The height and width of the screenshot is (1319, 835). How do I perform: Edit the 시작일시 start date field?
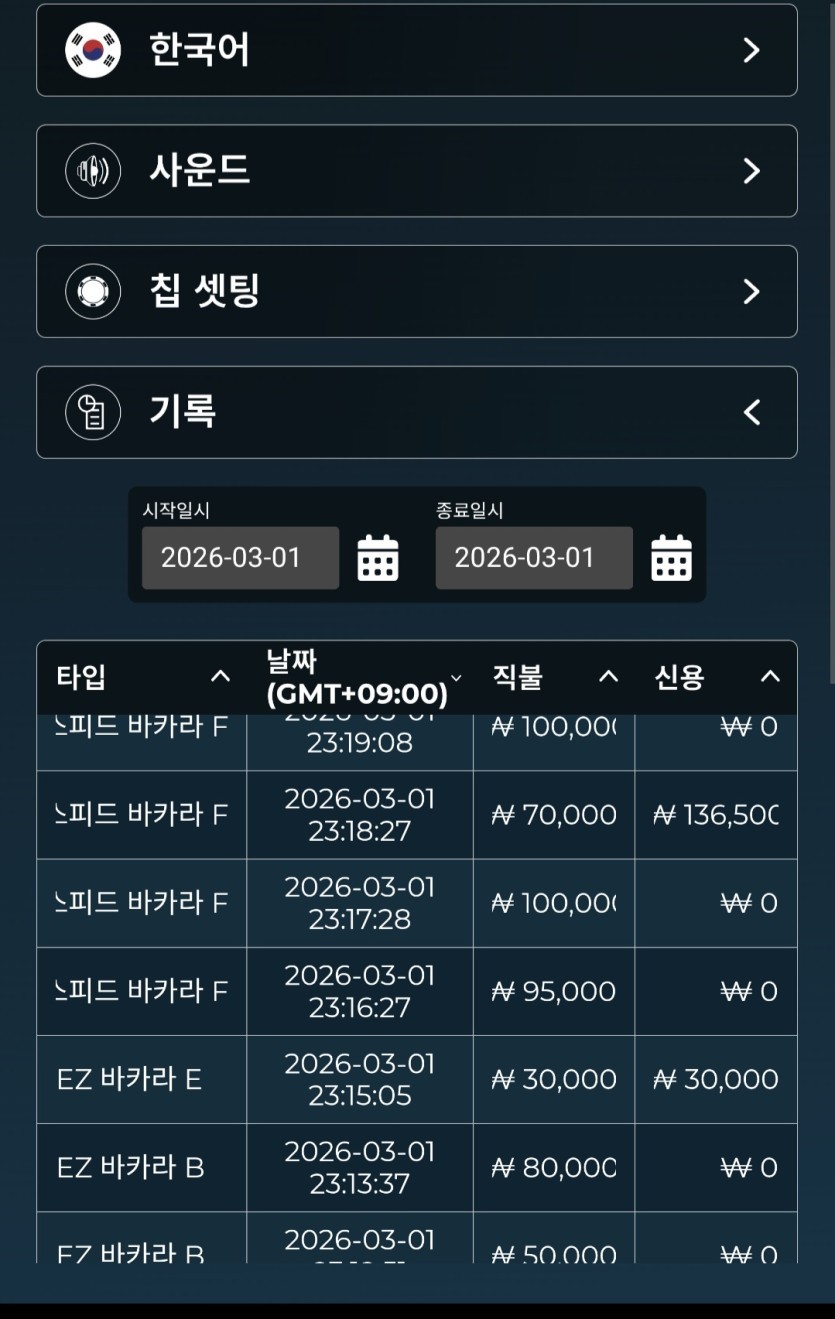240,558
